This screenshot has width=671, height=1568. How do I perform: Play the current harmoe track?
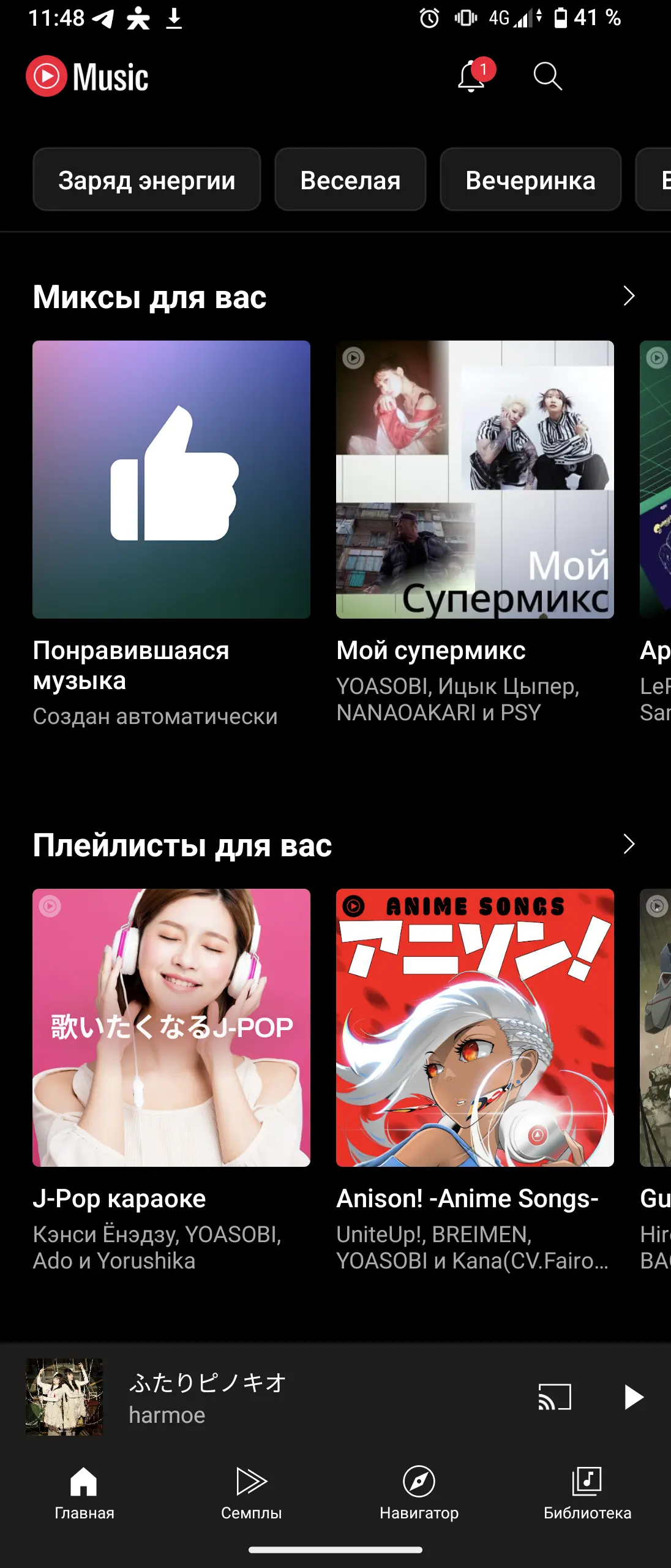click(633, 1398)
